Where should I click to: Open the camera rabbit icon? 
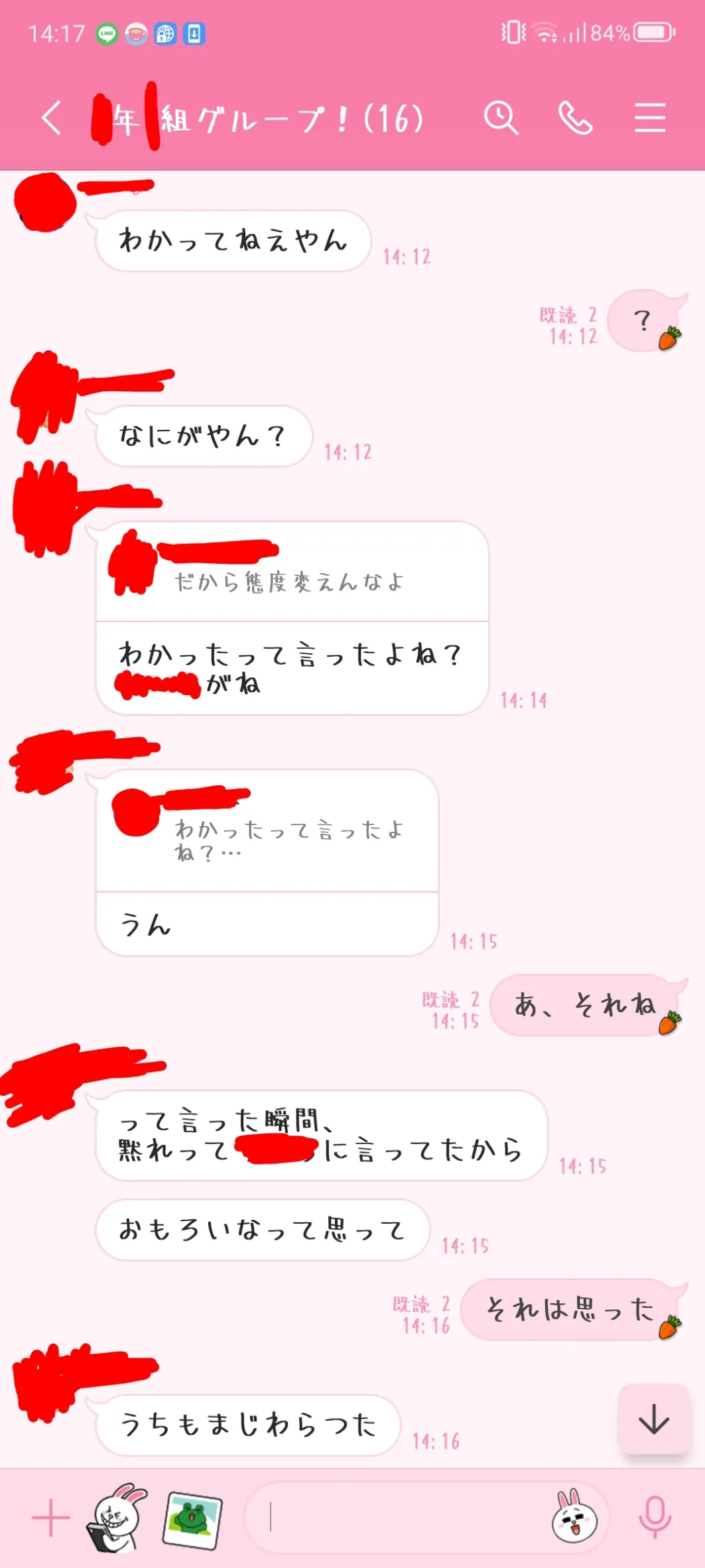pos(117,1518)
